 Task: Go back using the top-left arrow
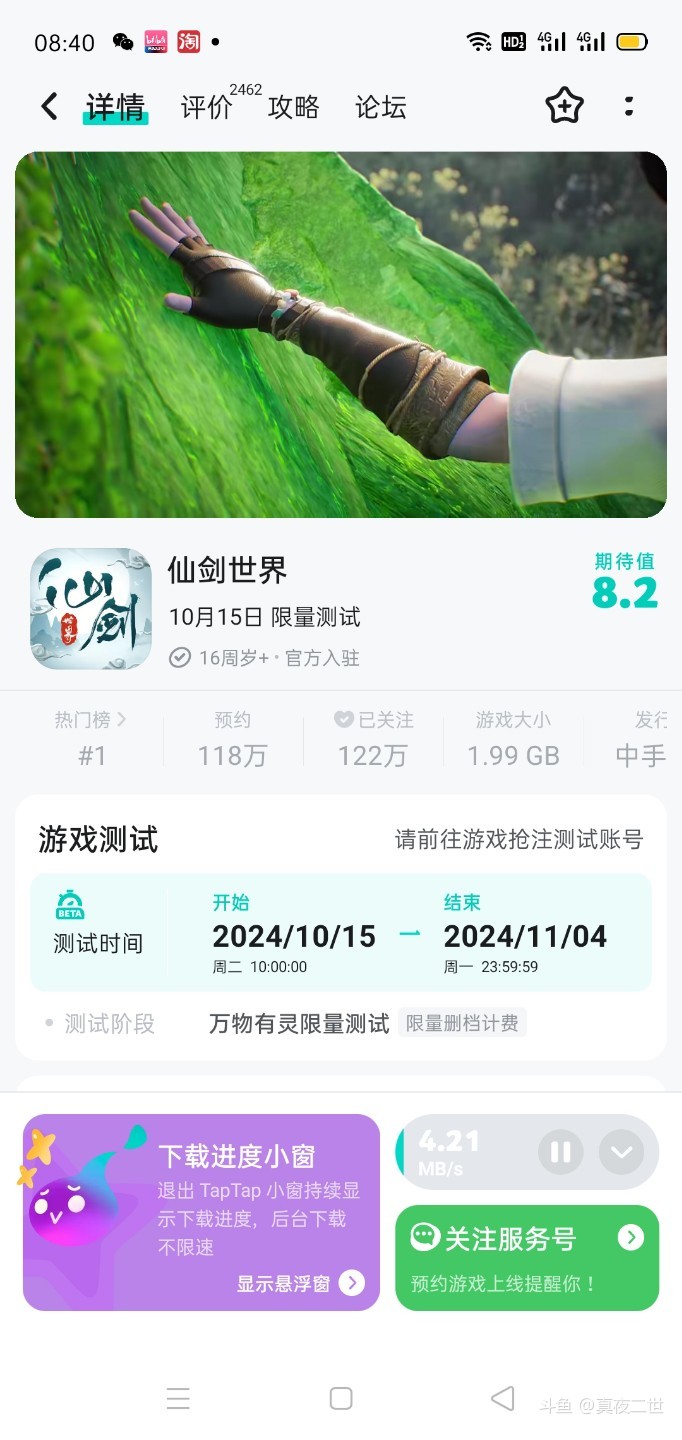tap(49, 106)
